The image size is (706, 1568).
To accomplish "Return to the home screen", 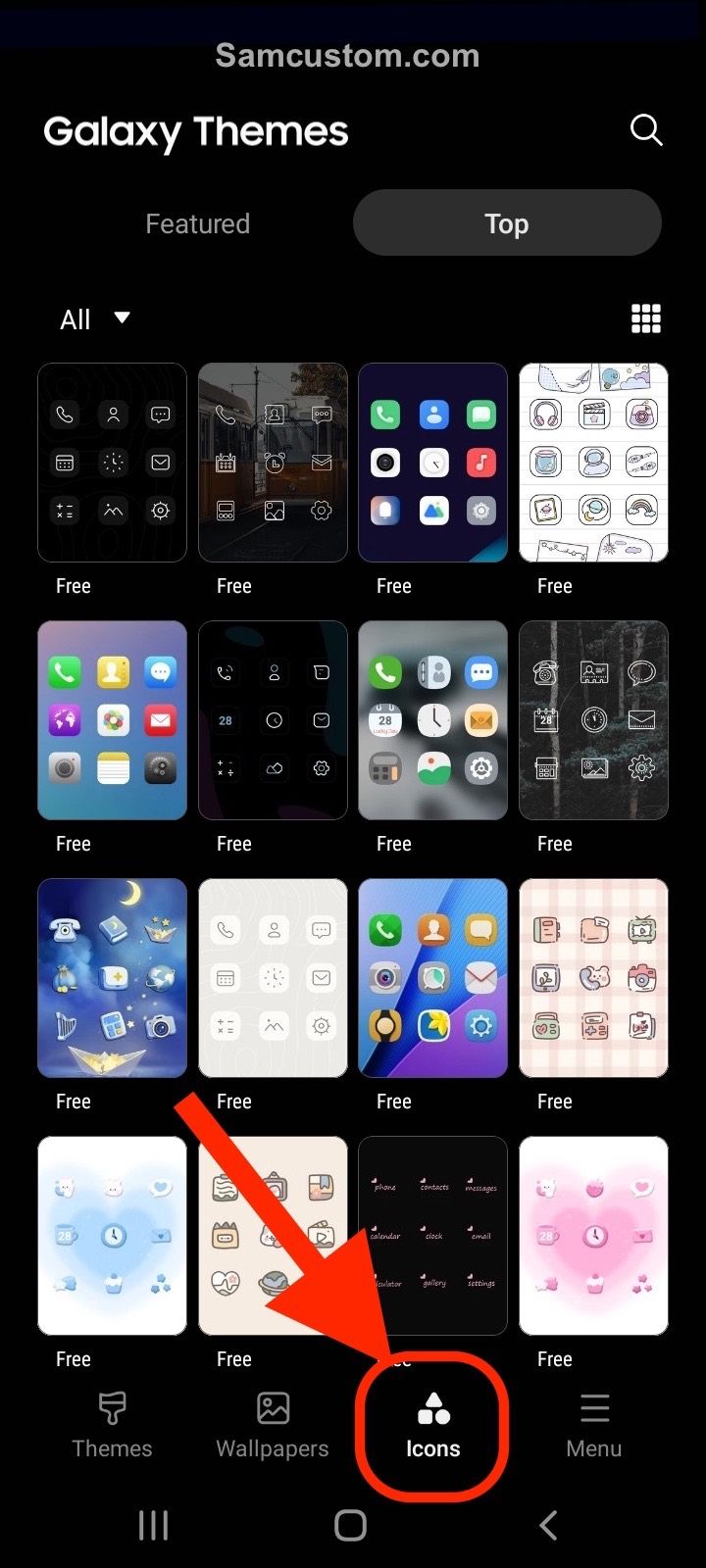I will [350, 1525].
